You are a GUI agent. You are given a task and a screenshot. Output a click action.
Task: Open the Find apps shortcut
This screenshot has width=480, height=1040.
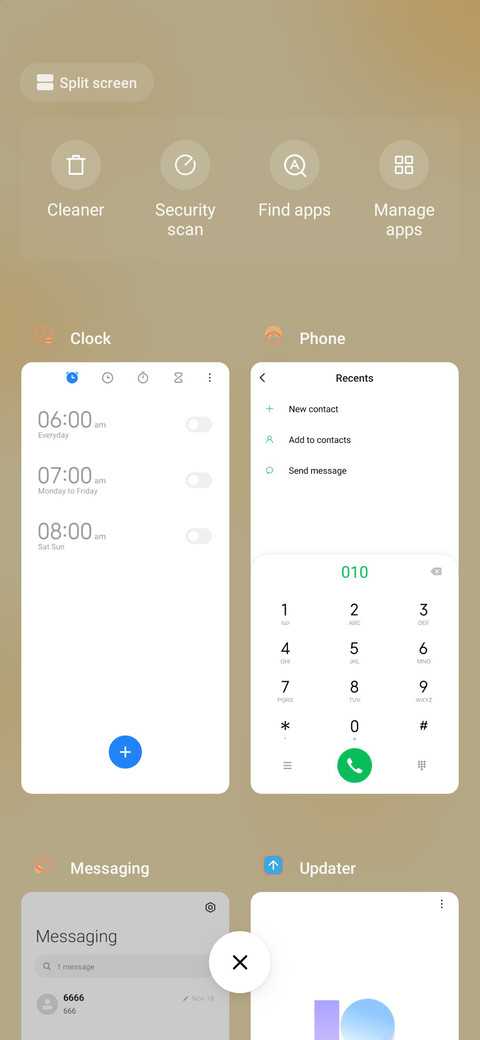294,180
